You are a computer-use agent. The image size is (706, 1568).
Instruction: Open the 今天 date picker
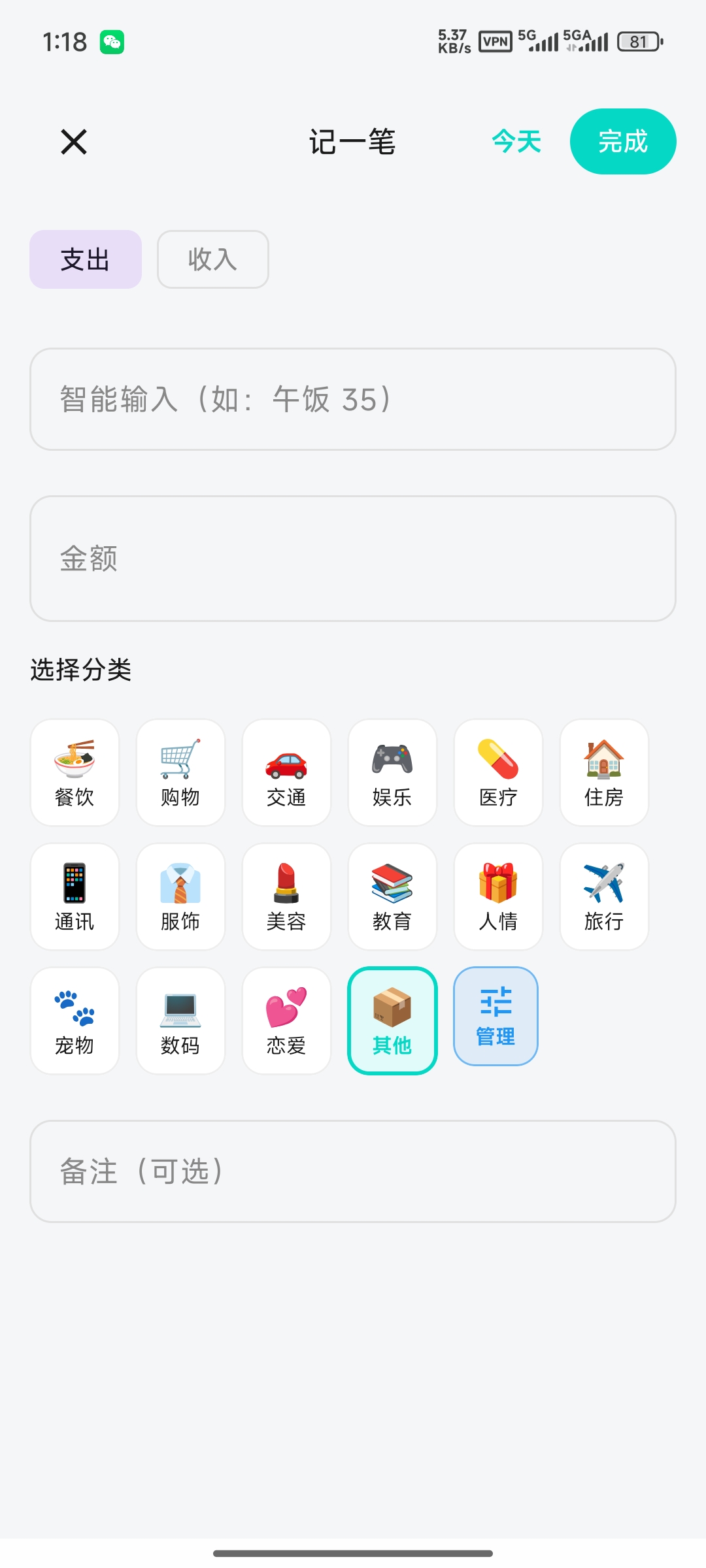point(516,142)
